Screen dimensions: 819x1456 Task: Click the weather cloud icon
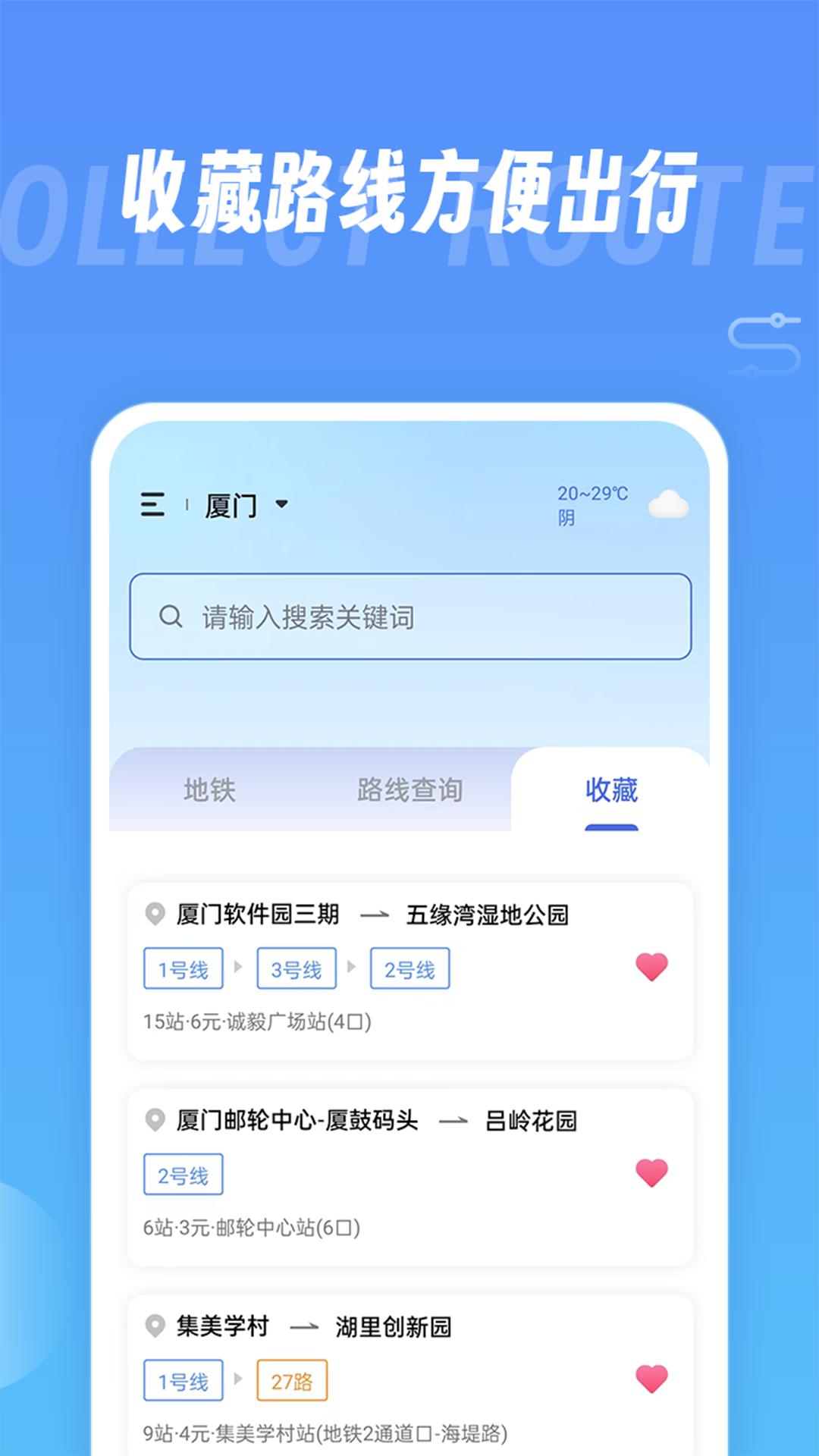[x=669, y=504]
